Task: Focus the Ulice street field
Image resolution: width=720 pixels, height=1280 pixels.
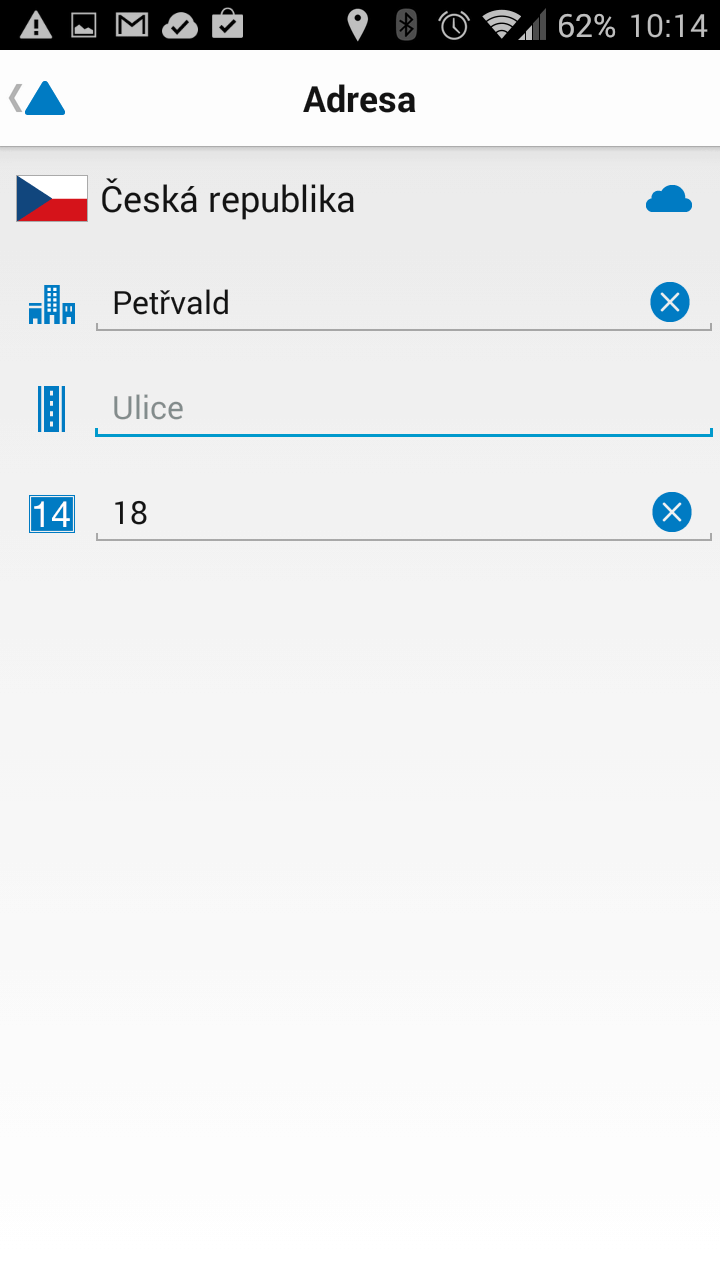Action: tap(403, 408)
